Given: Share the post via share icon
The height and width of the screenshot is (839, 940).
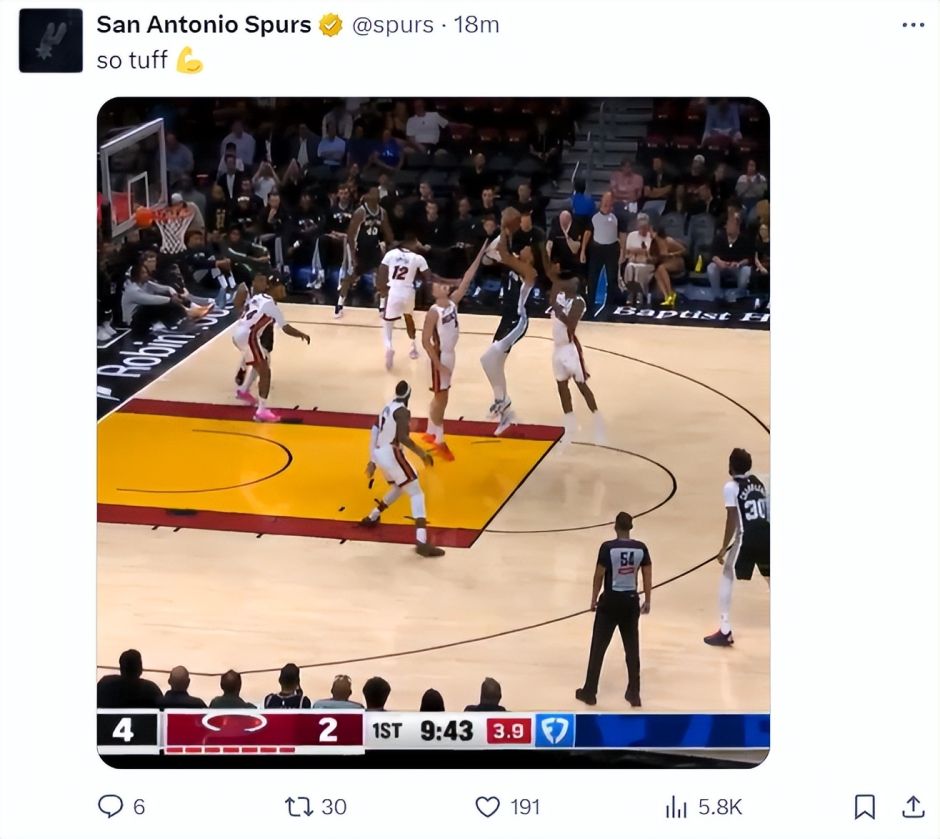Looking at the screenshot, I should [913, 806].
